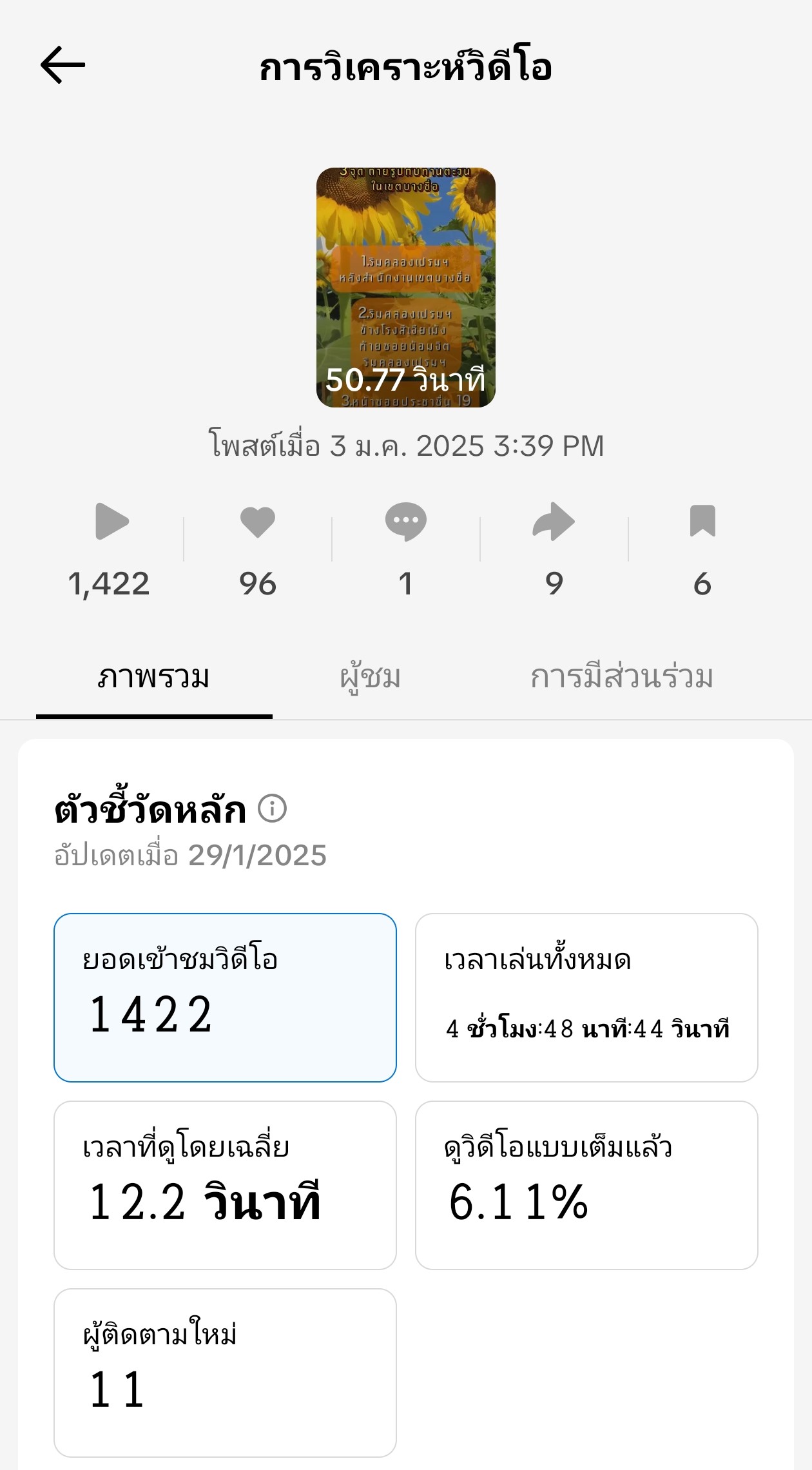The height and width of the screenshot is (1470, 812).
Task: Switch to the การมีส่วนร่วม tab
Action: pos(622,677)
